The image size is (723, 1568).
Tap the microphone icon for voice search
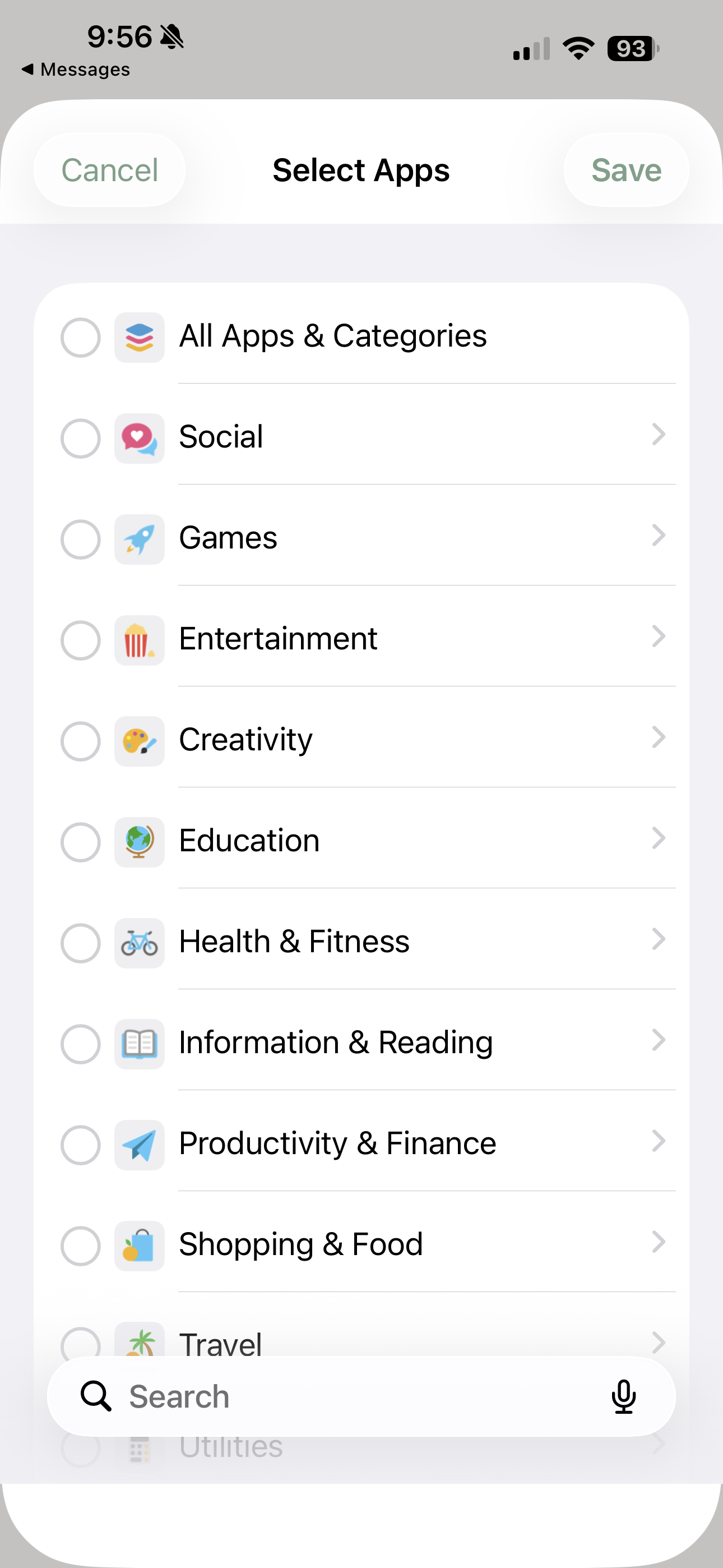click(624, 1396)
